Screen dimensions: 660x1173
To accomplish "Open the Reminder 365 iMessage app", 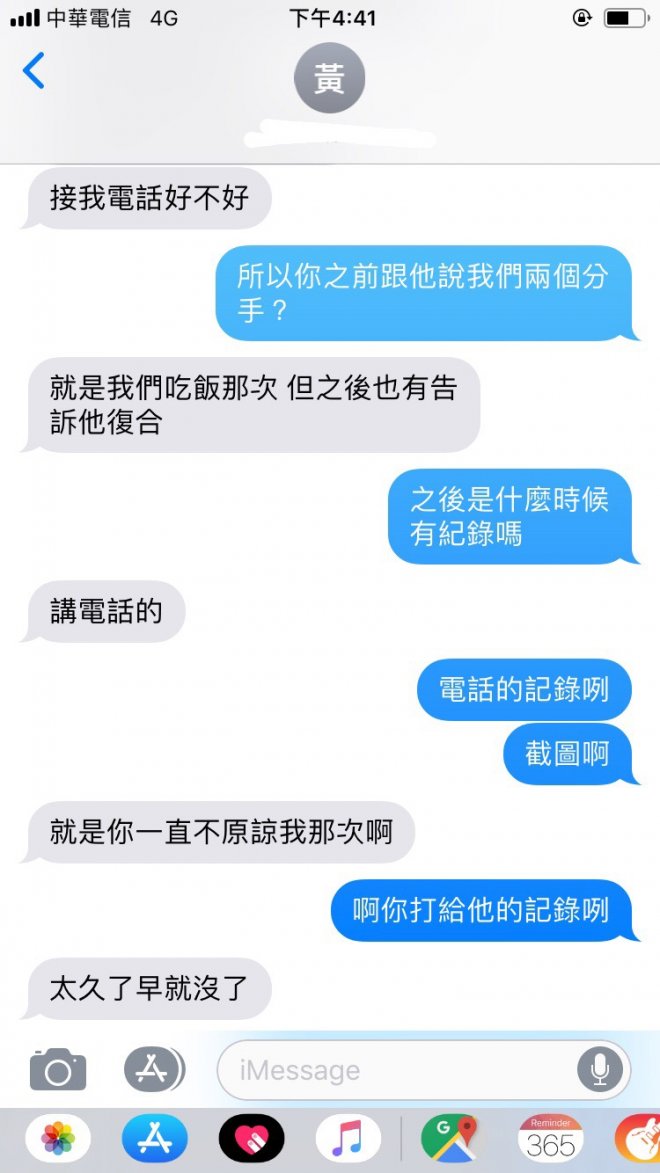I will [x=551, y=1139].
